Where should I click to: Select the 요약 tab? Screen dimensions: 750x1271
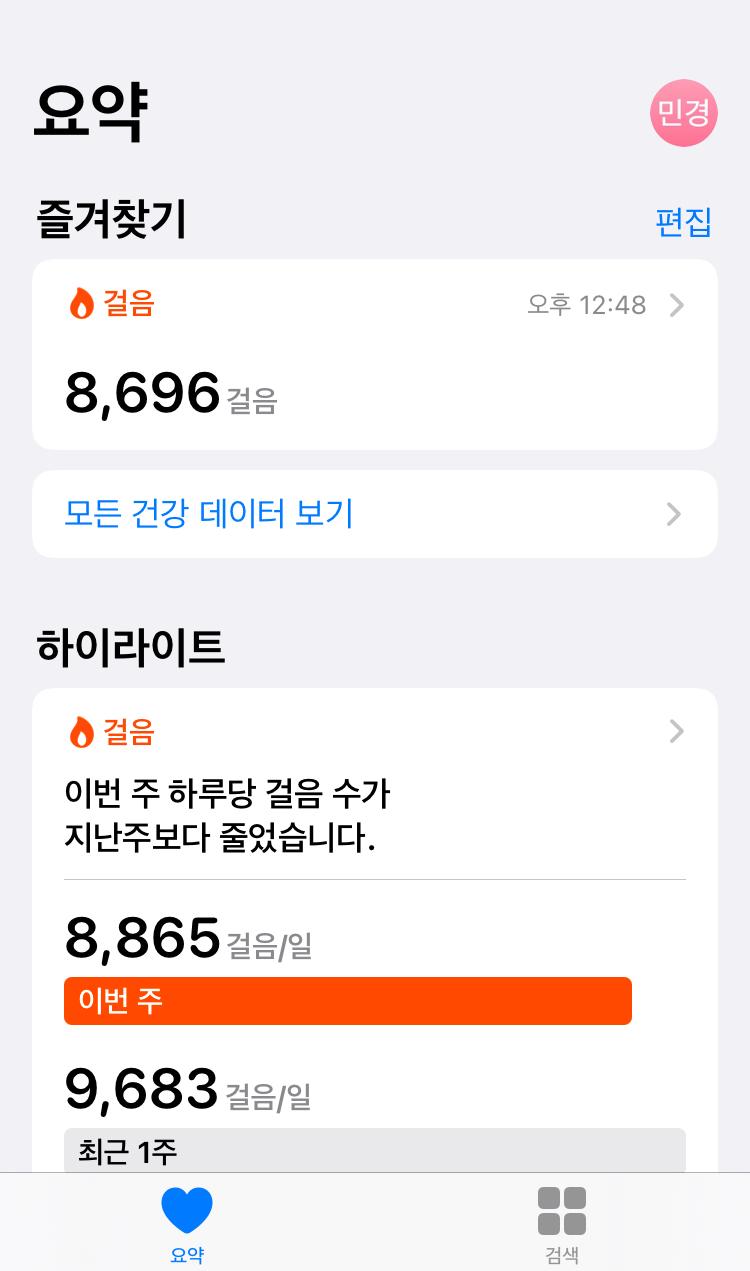tap(187, 1223)
